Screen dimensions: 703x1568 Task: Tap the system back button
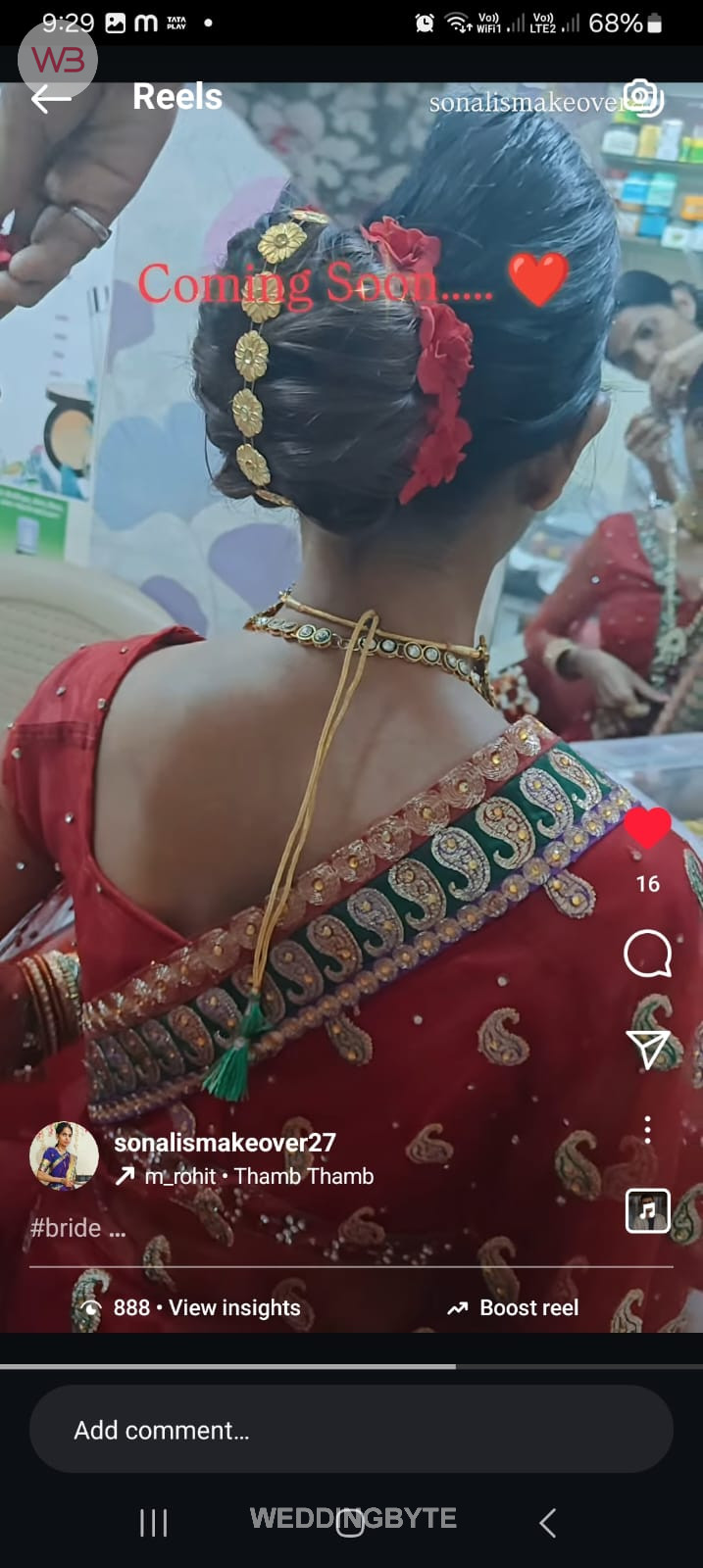tap(548, 1522)
